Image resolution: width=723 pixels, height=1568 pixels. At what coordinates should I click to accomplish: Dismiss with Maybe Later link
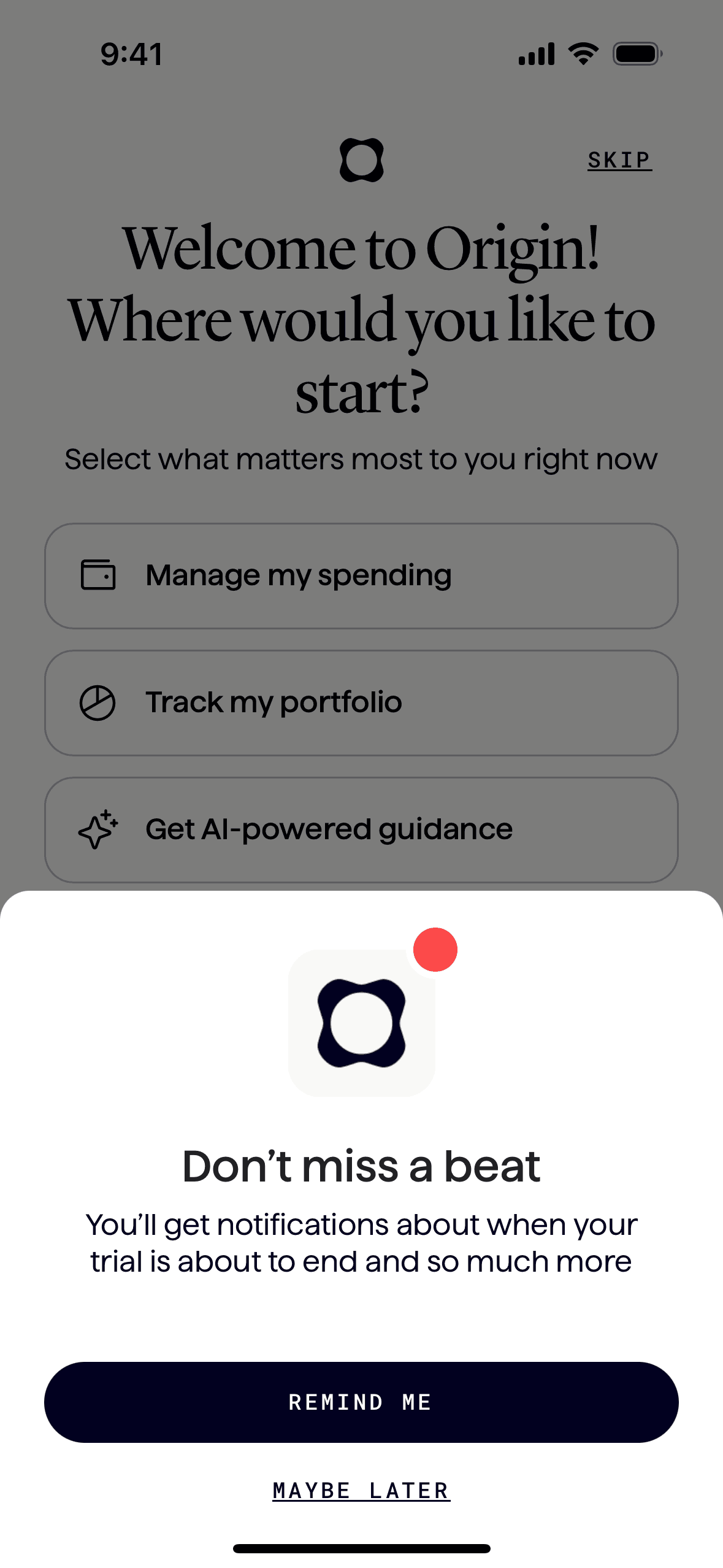pyautogui.click(x=361, y=1490)
